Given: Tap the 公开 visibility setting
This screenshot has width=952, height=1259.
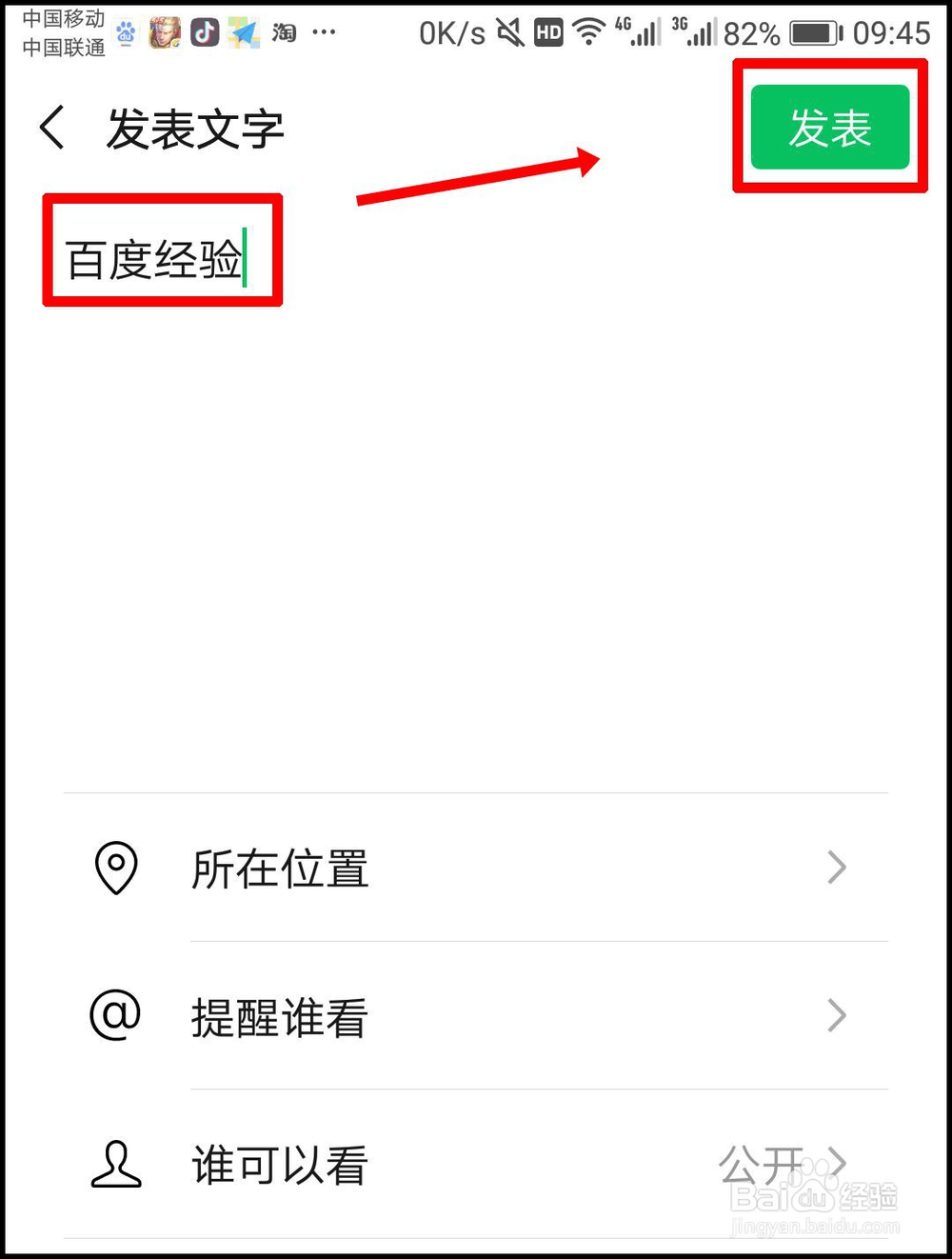Looking at the screenshot, I should point(760,1162).
